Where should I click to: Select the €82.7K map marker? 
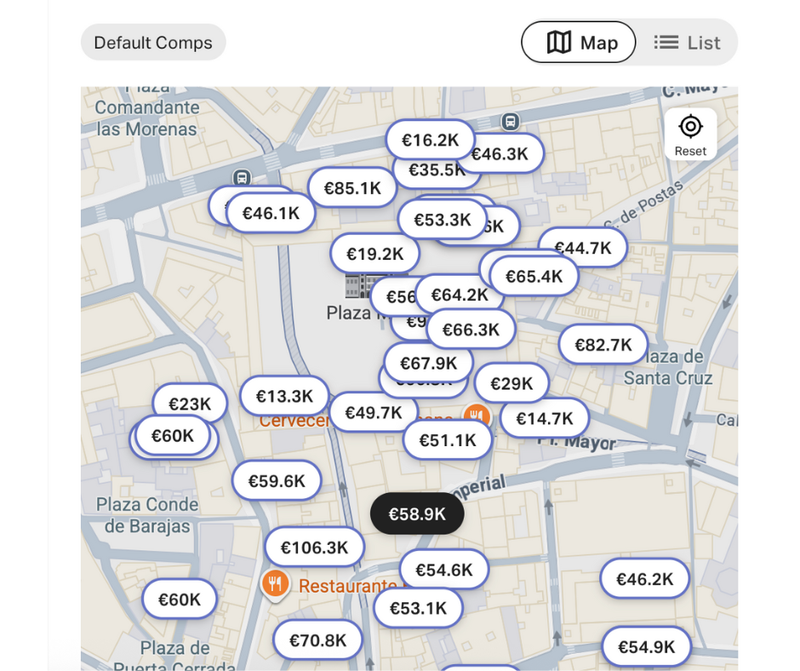pyautogui.click(x=603, y=345)
